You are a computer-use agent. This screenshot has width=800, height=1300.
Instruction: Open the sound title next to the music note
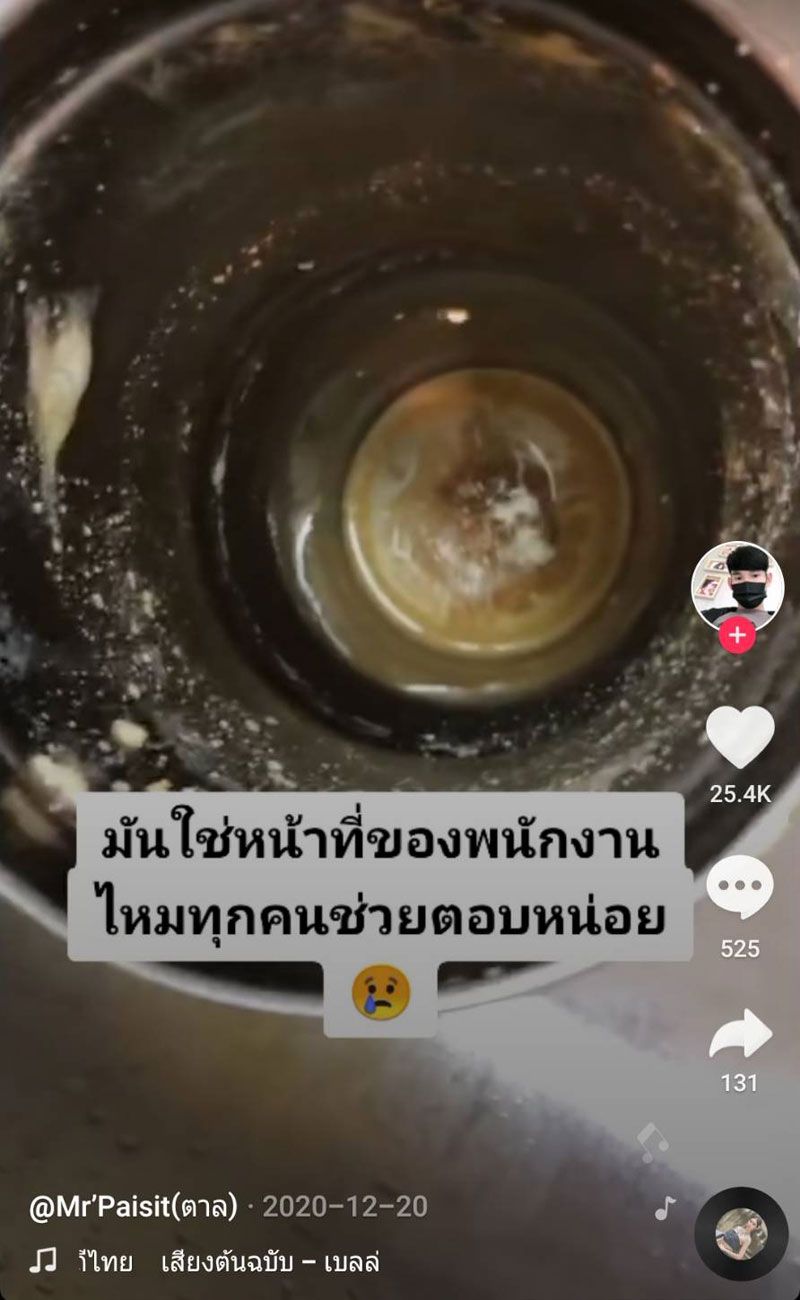pyautogui.click(x=228, y=1263)
